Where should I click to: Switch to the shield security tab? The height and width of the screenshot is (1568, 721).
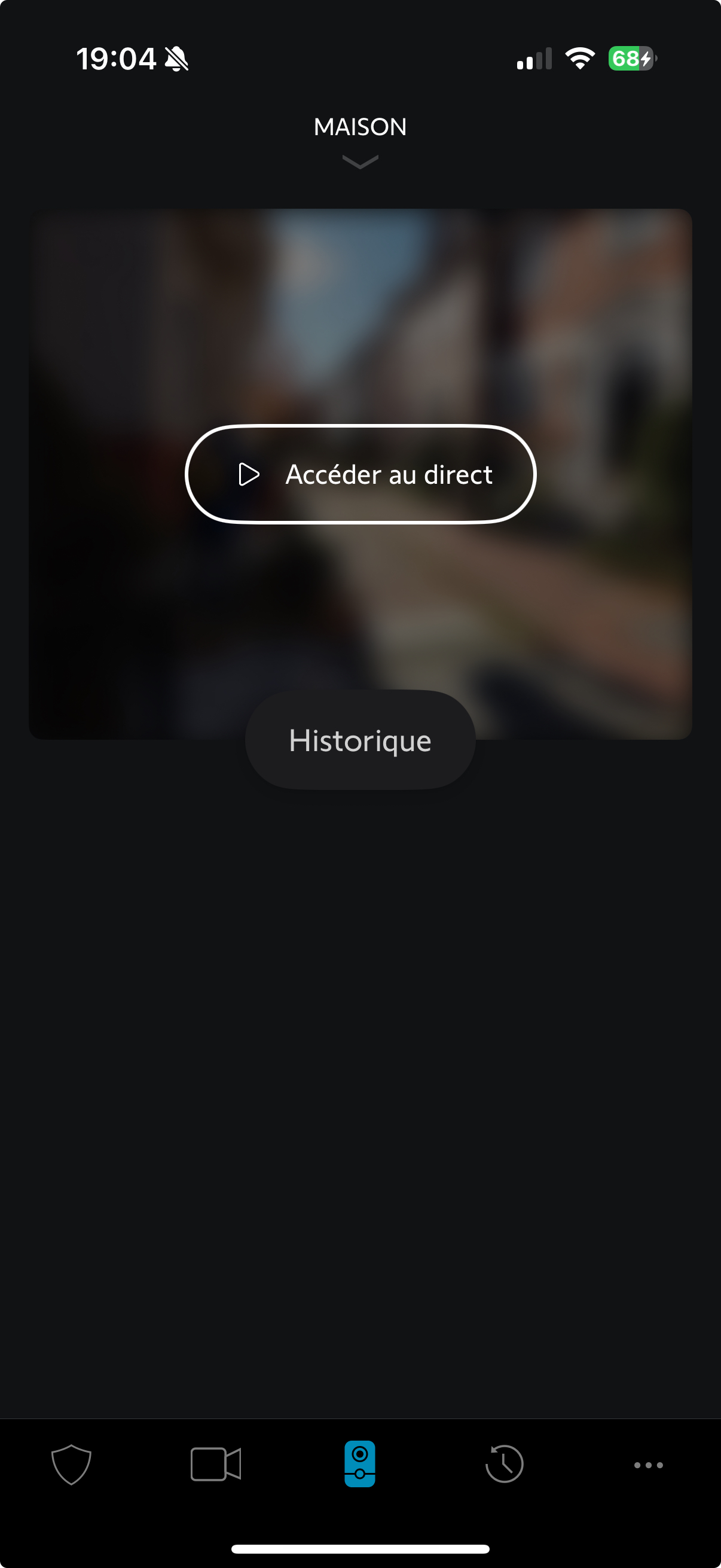pyautogui.click(x=71, y=1464)
